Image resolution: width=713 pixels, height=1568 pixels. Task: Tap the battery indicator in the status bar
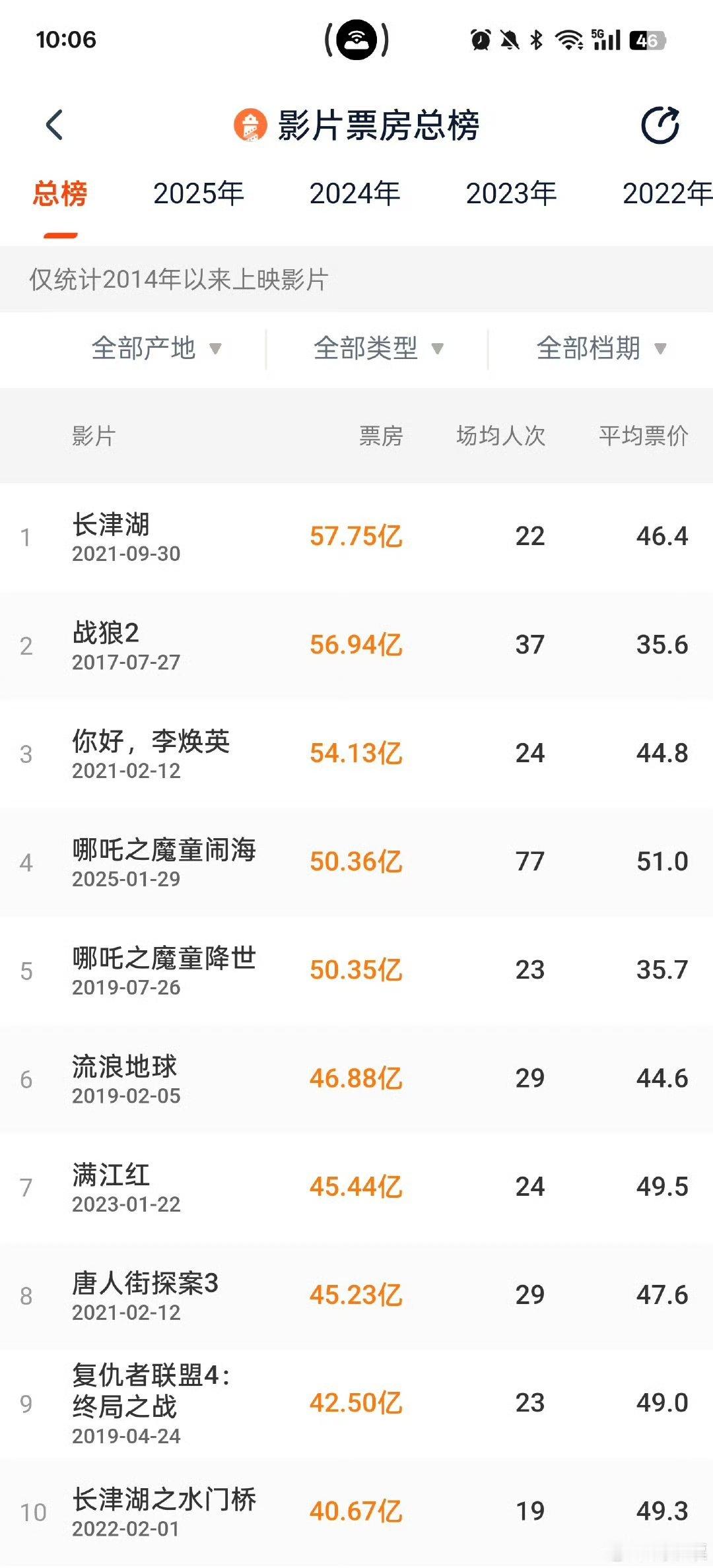(647, 41)
